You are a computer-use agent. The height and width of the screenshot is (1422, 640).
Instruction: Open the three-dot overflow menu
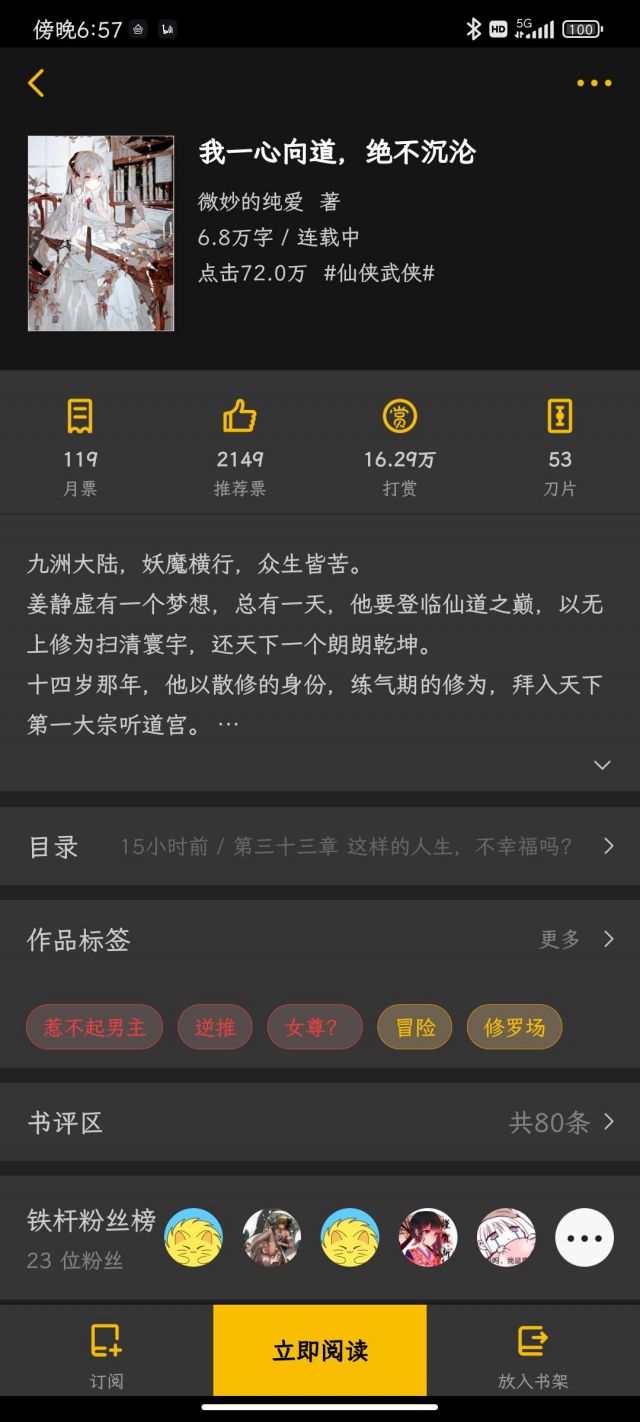[594, 83]
